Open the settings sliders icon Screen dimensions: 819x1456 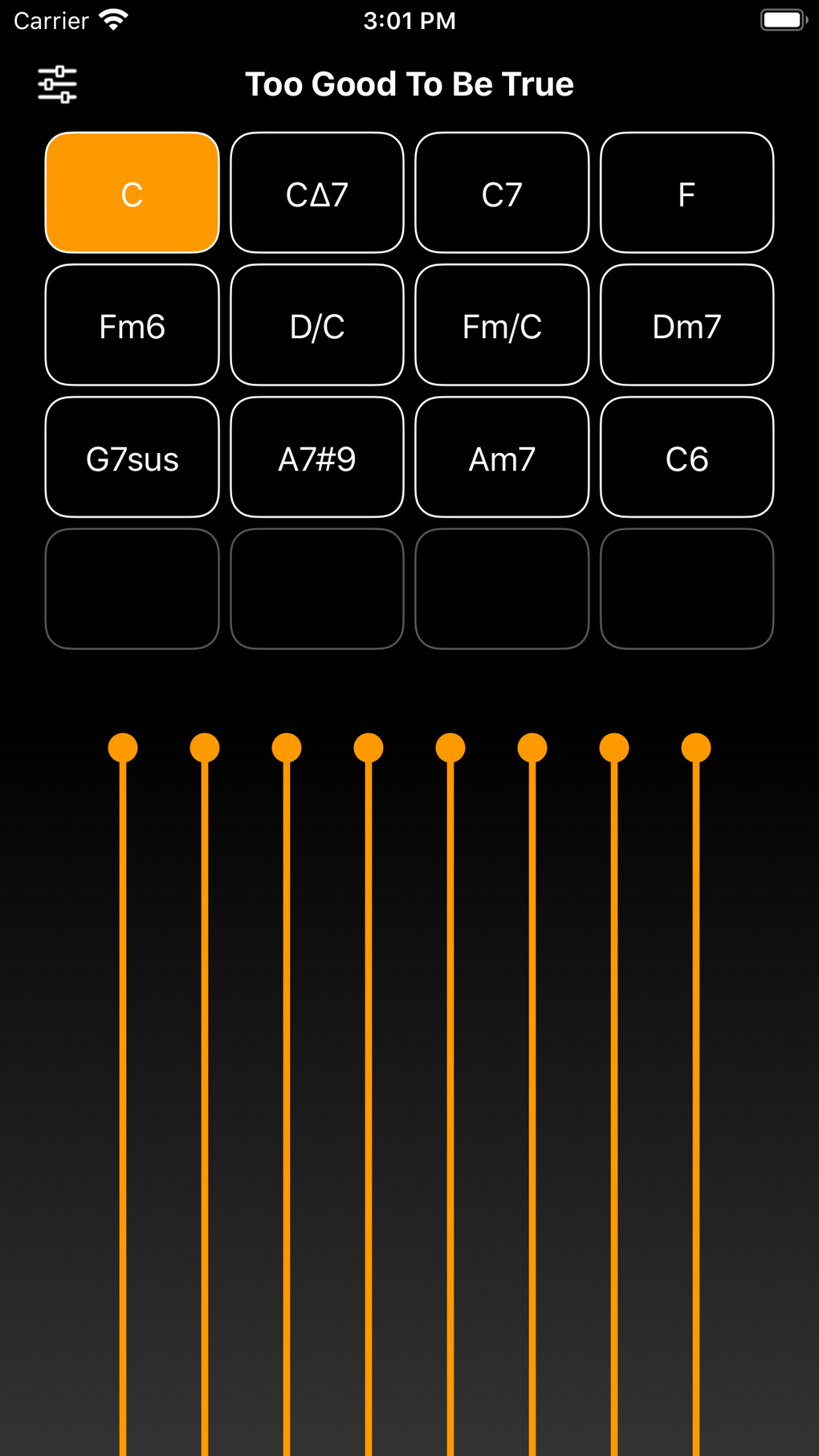coord(57,84)
